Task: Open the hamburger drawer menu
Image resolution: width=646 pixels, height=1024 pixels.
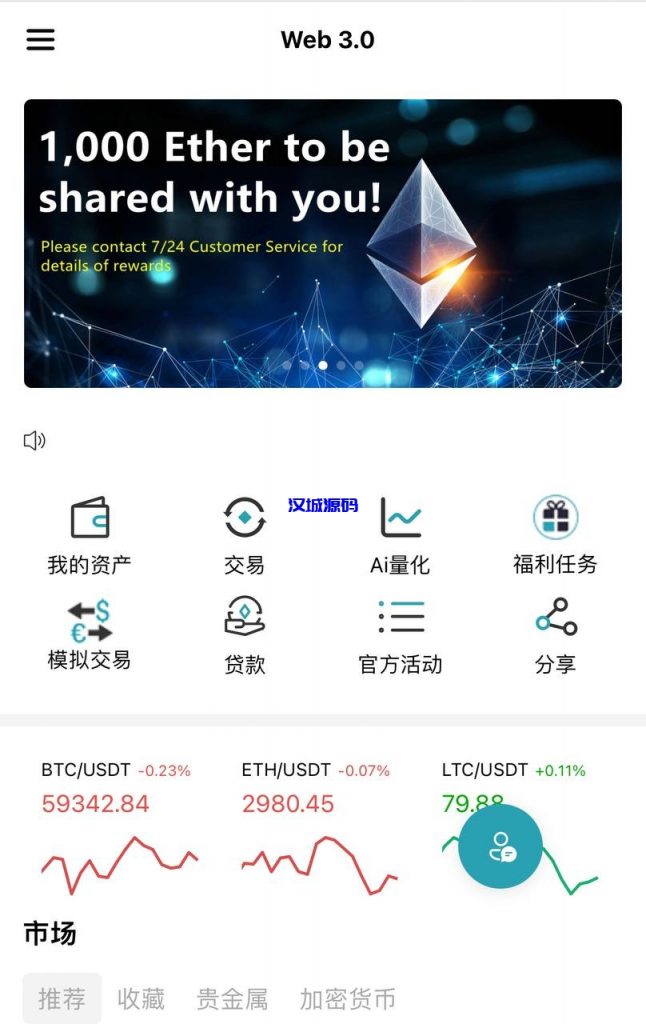Action: [x=40, y=40]
